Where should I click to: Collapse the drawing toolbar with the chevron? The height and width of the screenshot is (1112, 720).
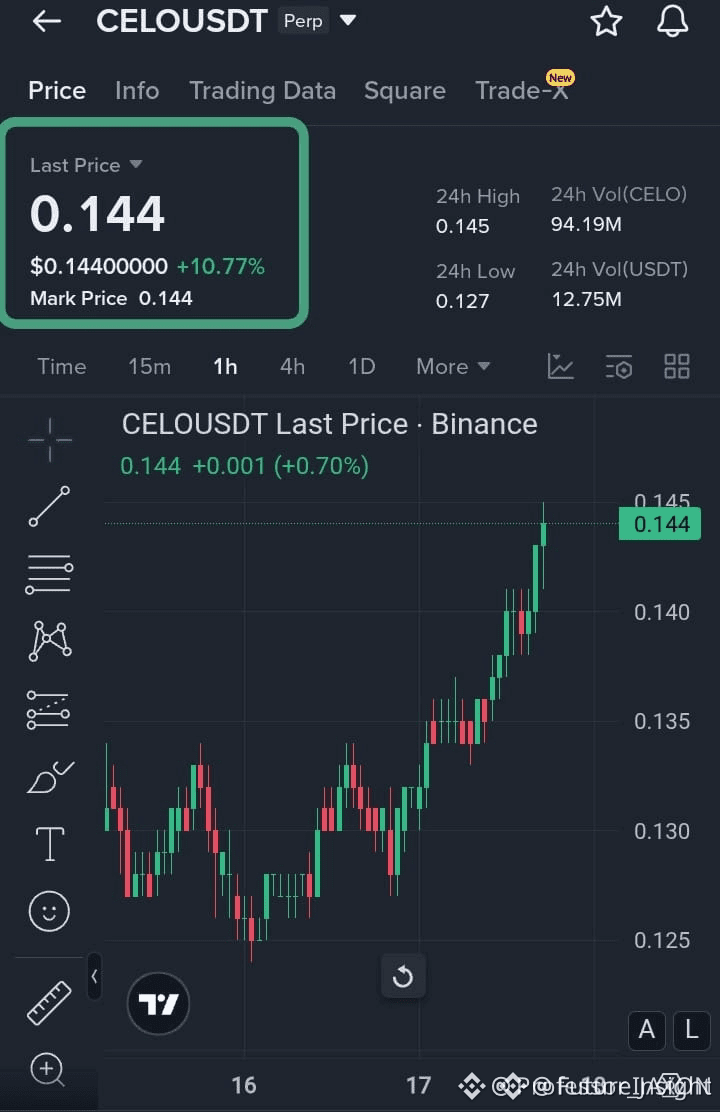pos(93,977)
